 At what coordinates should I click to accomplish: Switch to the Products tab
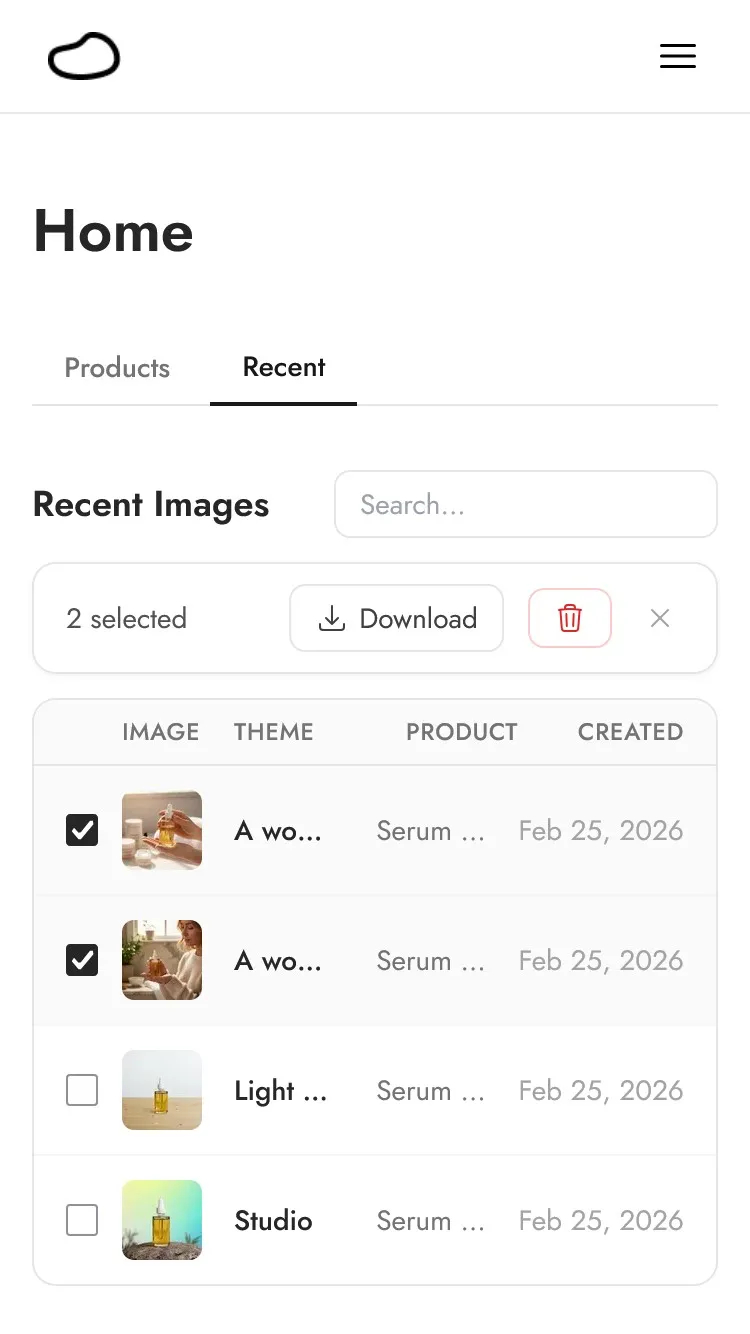[x=116, y=368]
